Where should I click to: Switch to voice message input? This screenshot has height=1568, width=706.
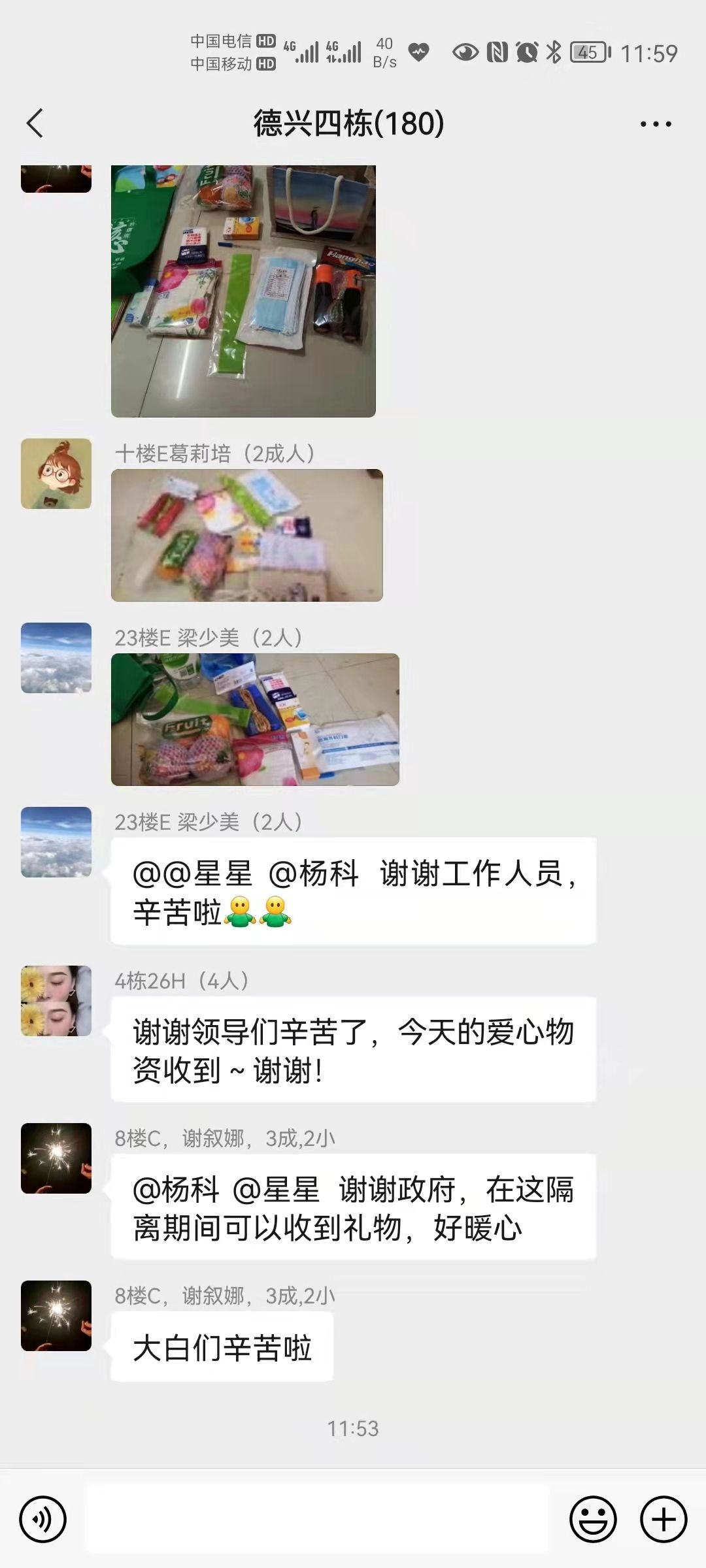[43, 1519]
